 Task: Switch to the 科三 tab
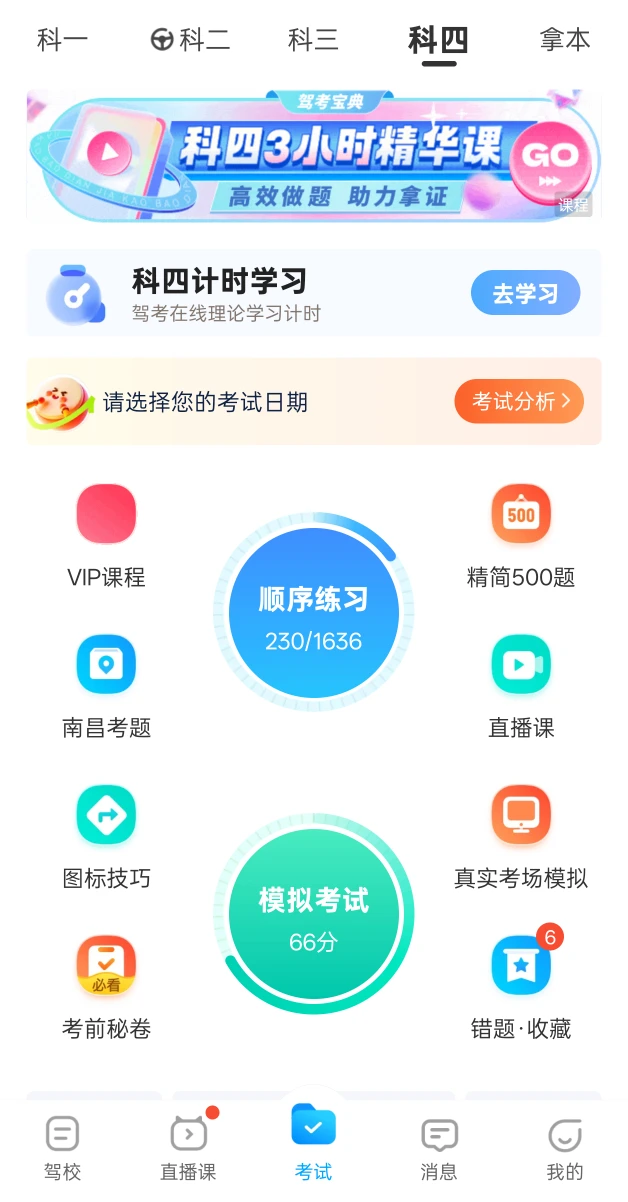click(x=313, y=40)
